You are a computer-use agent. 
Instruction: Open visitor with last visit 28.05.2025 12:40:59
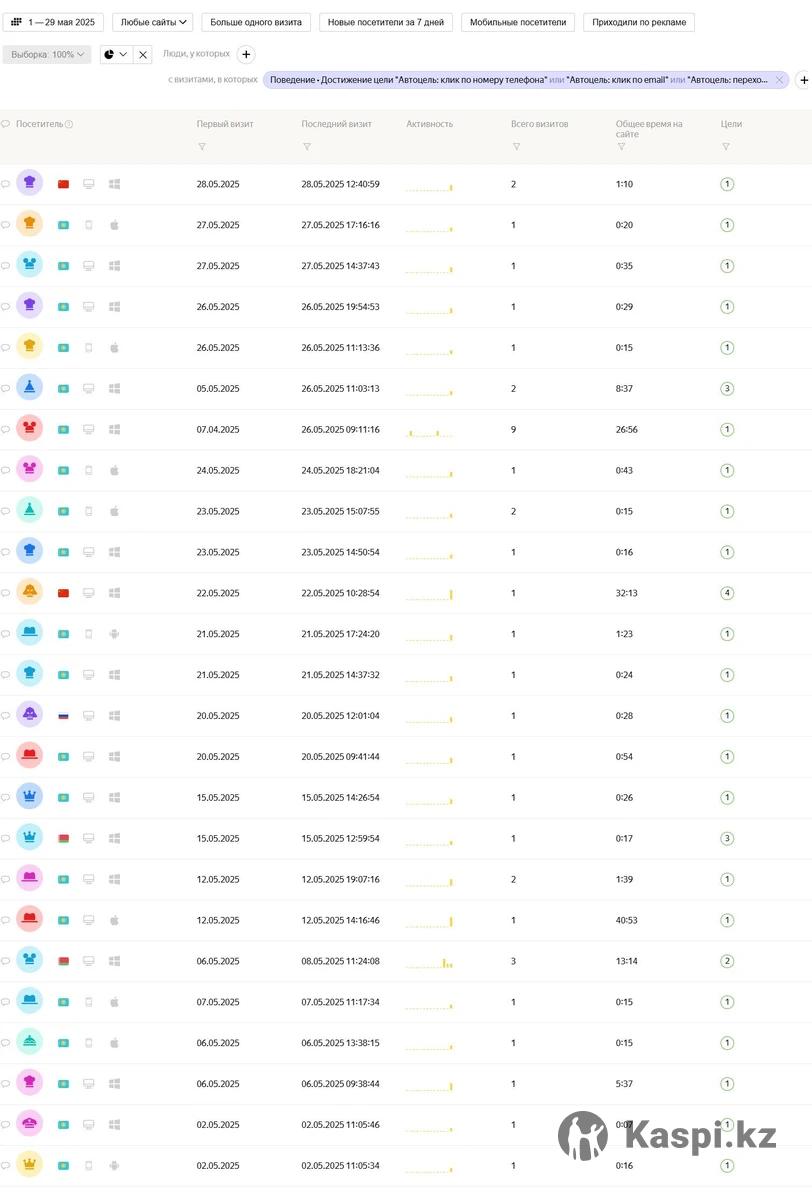click(30, 184)
